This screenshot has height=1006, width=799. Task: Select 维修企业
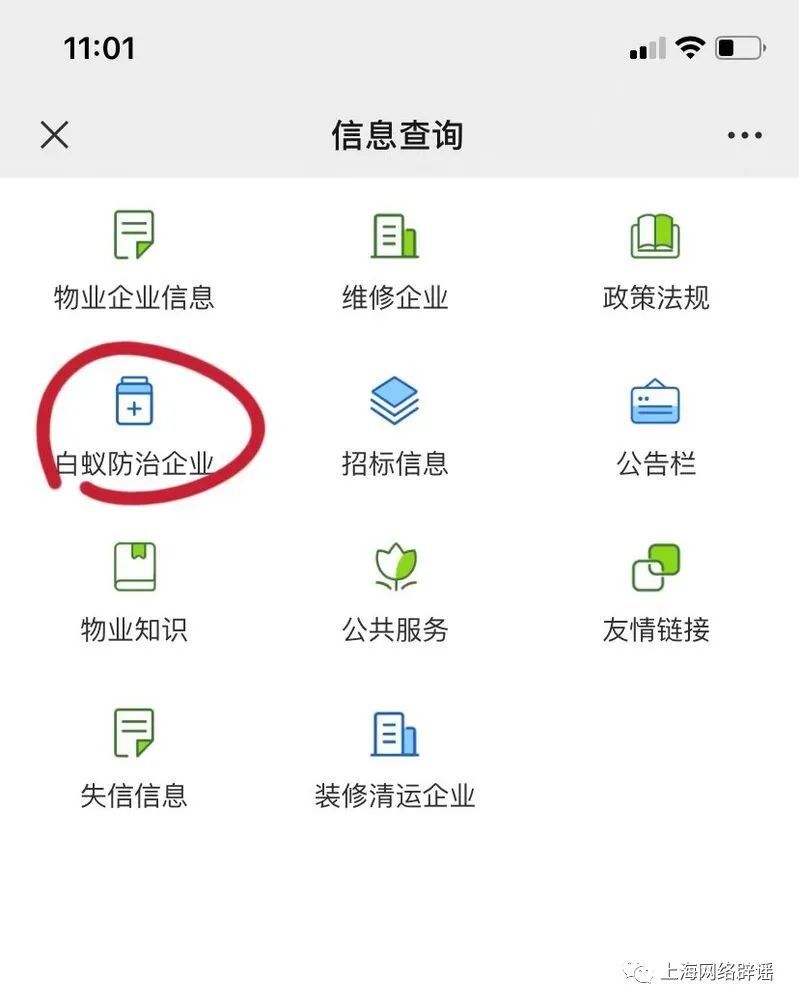395,260
